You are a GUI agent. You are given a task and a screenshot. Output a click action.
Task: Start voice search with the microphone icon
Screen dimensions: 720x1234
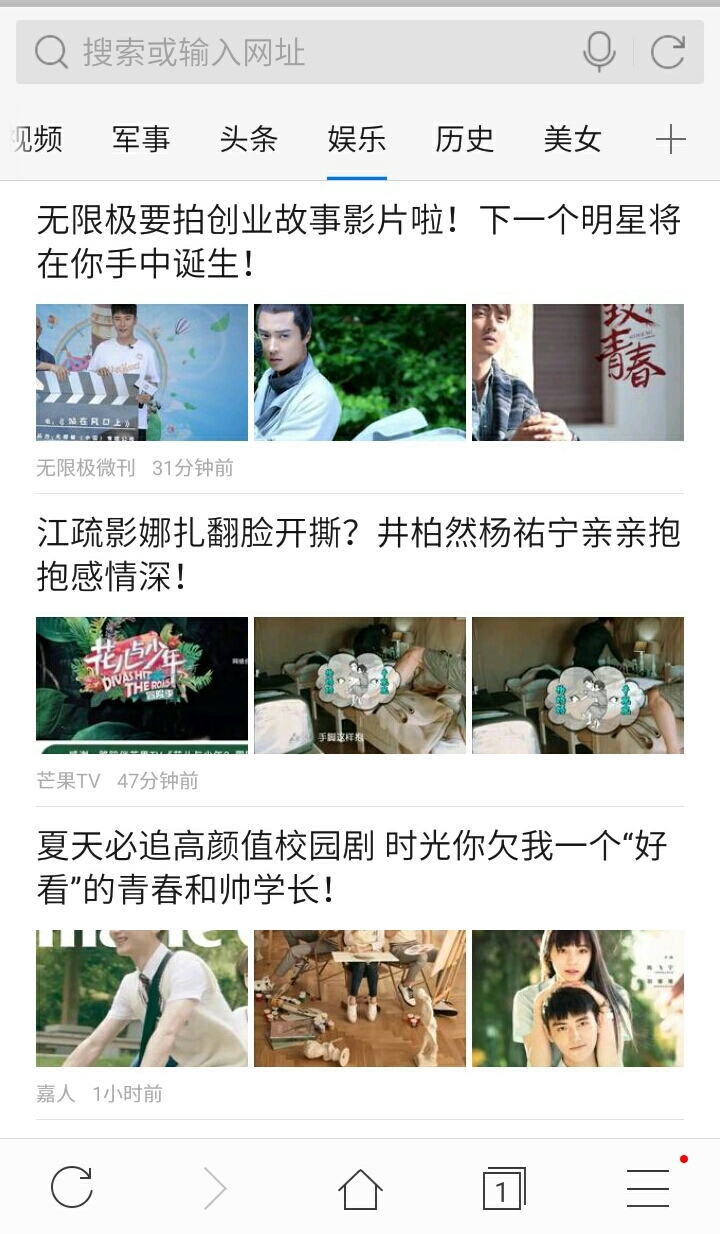point(599,52)
